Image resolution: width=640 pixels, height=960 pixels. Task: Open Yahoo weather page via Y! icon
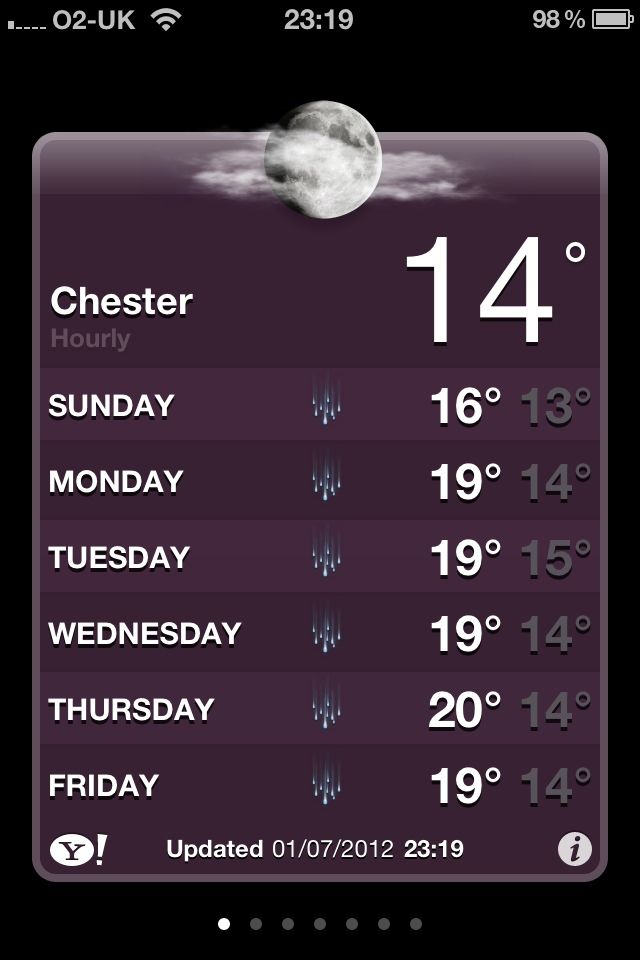[78, 850]
